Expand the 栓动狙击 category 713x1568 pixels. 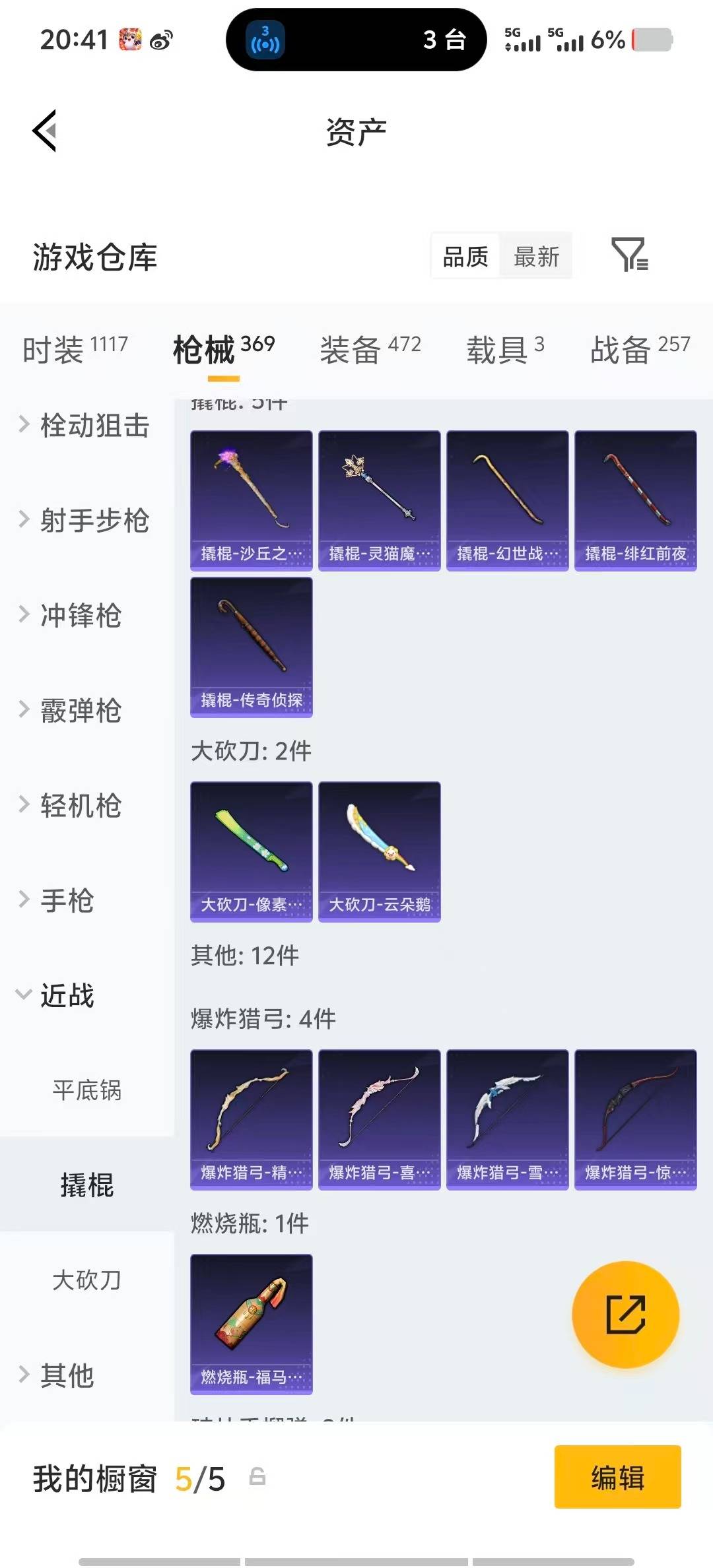(x=85, y=426)
